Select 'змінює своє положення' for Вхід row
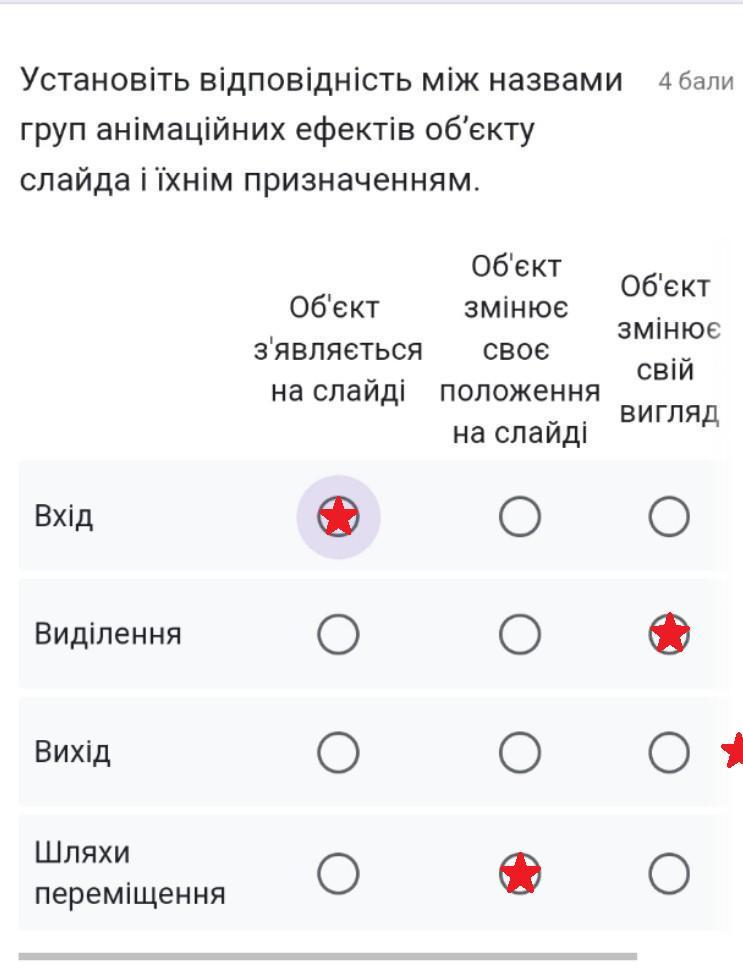The image size is (743, 979). [520, 517]
